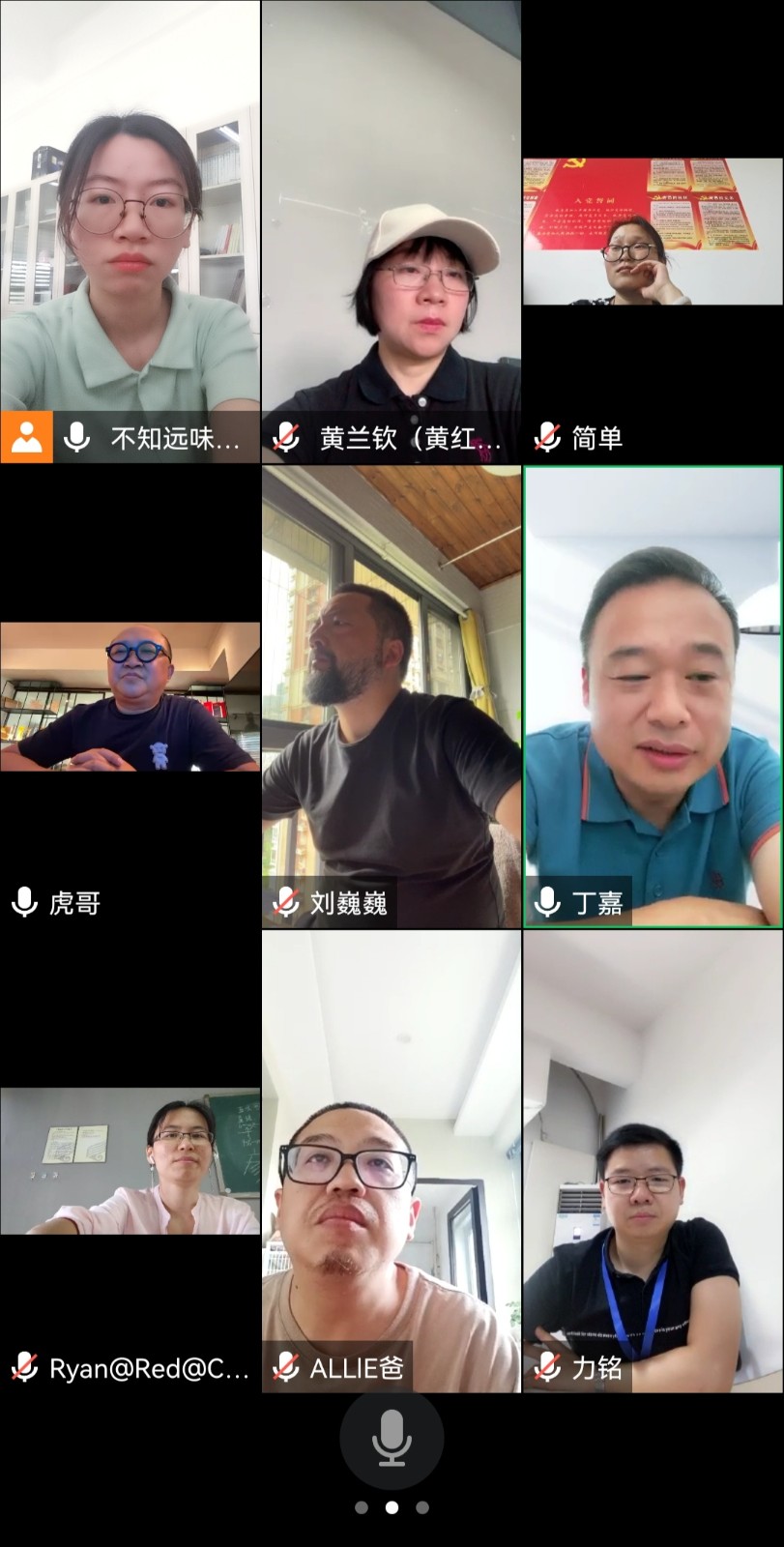This screenshot has width=784, height=1547.
Task: Jump to the first page indicator dot
Action: tap(362, 1507)
